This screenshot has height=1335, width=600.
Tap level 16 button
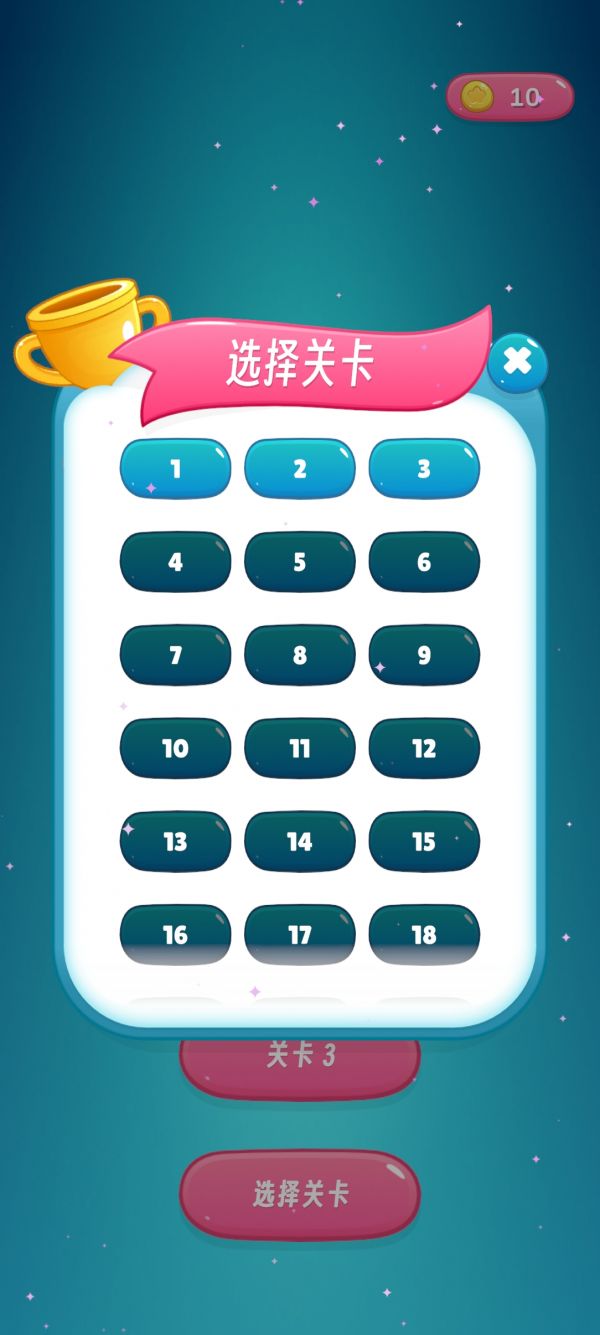(175, 934)
